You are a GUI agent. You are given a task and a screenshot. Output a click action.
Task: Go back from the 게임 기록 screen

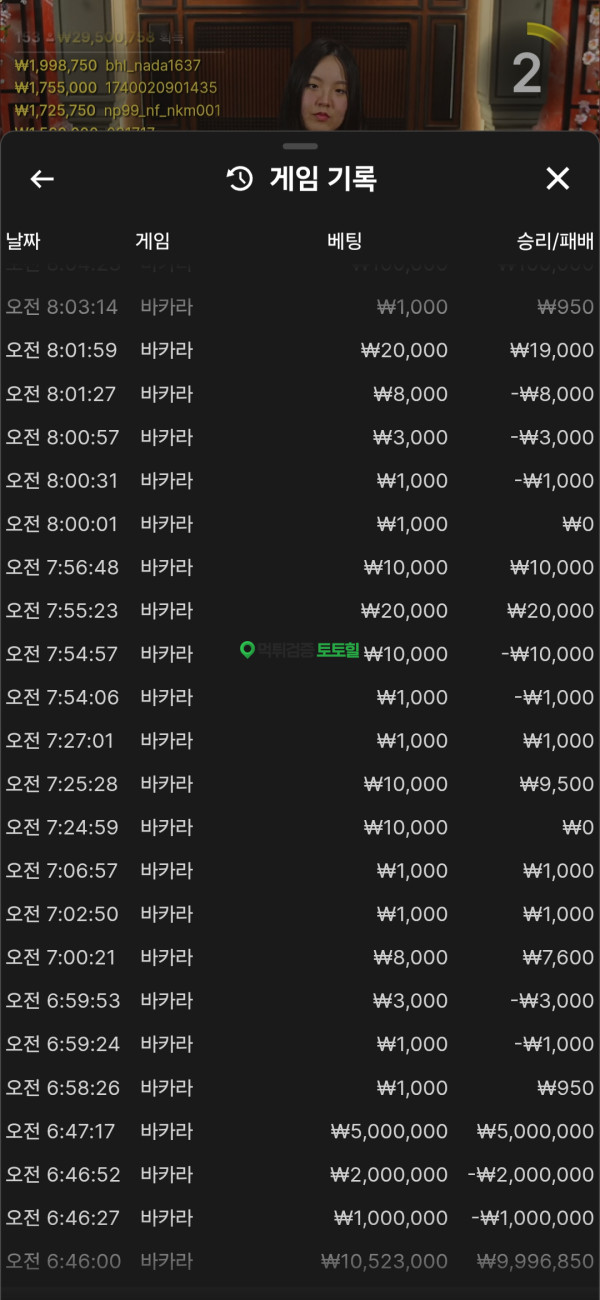[42, 179]
